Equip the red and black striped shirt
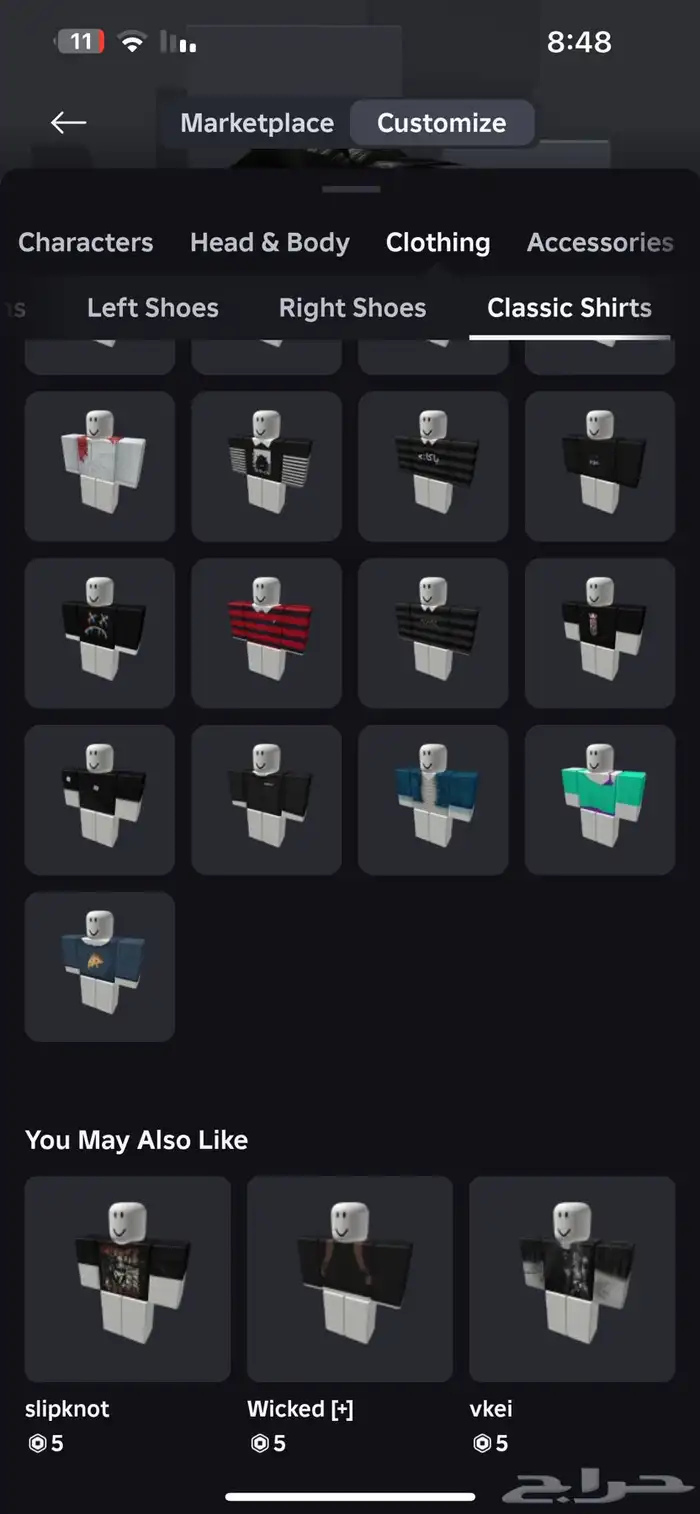 266,633
